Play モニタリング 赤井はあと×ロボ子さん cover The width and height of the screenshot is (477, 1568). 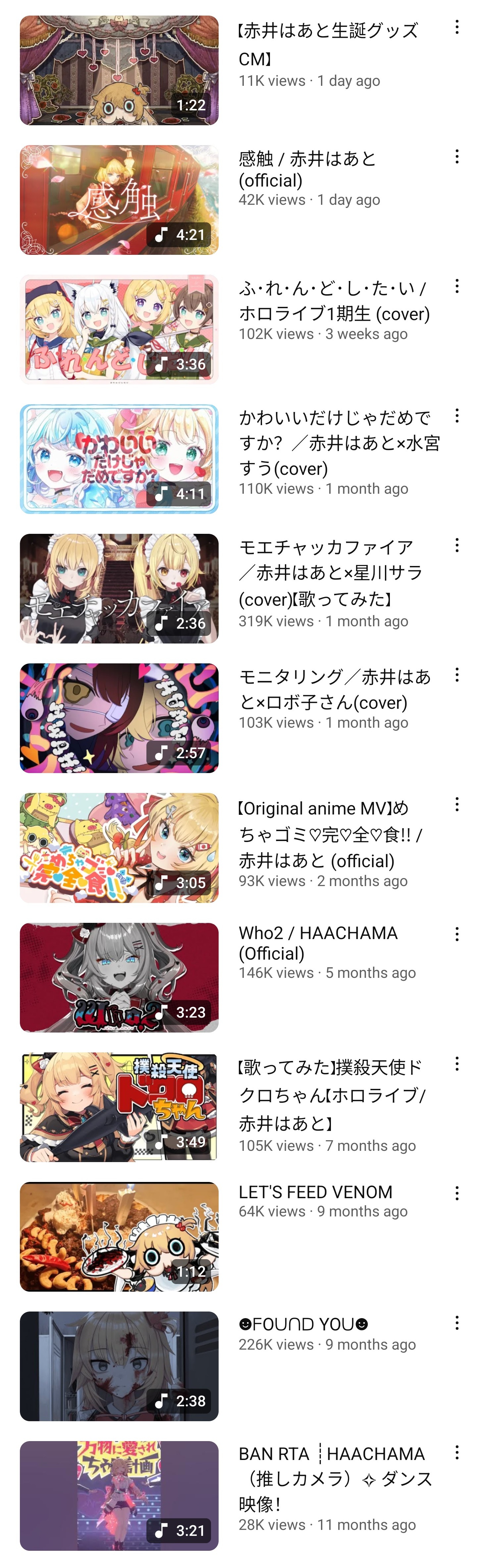119,718
